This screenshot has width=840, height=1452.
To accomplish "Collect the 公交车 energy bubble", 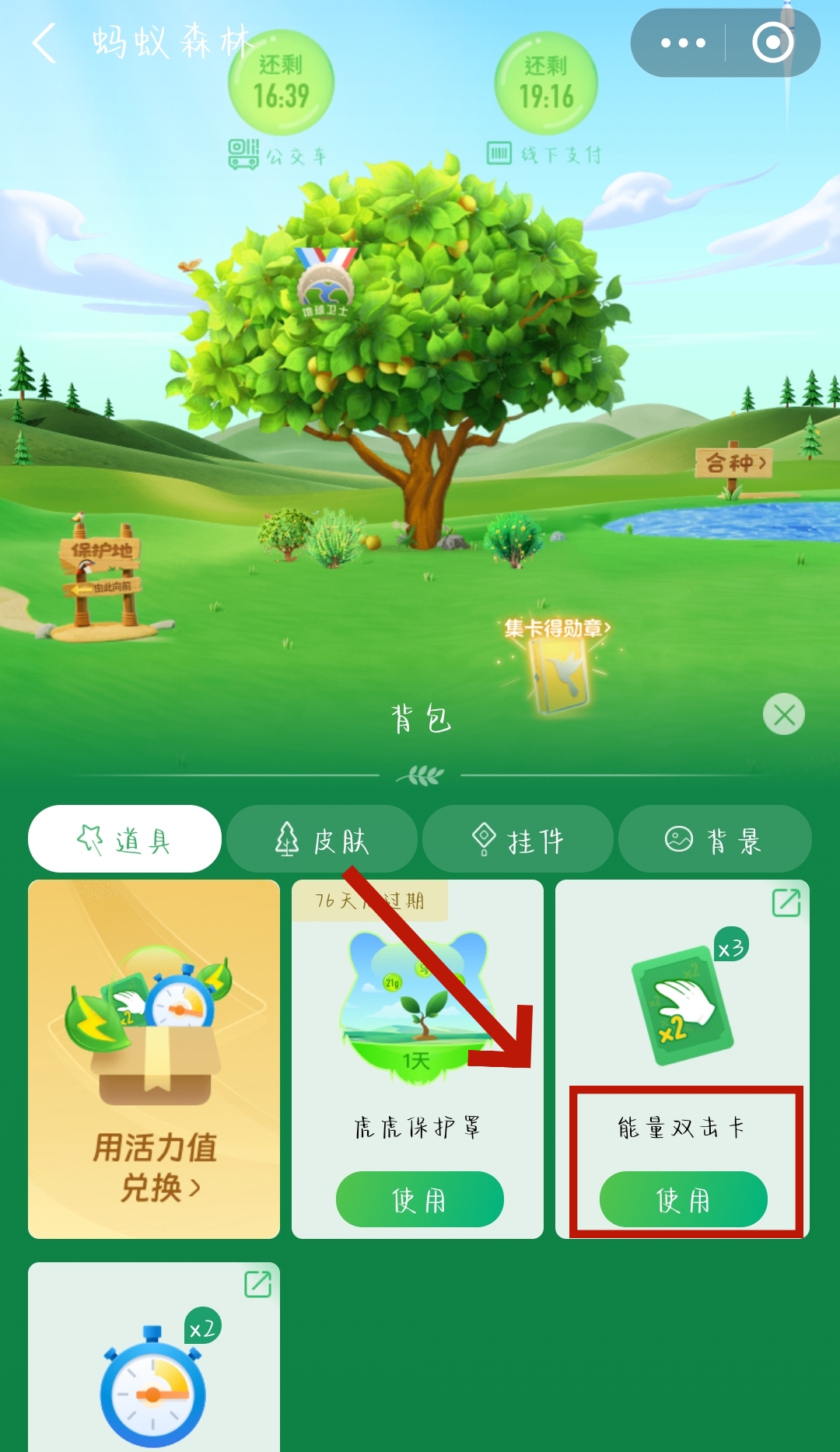I will tap(281, 84).
